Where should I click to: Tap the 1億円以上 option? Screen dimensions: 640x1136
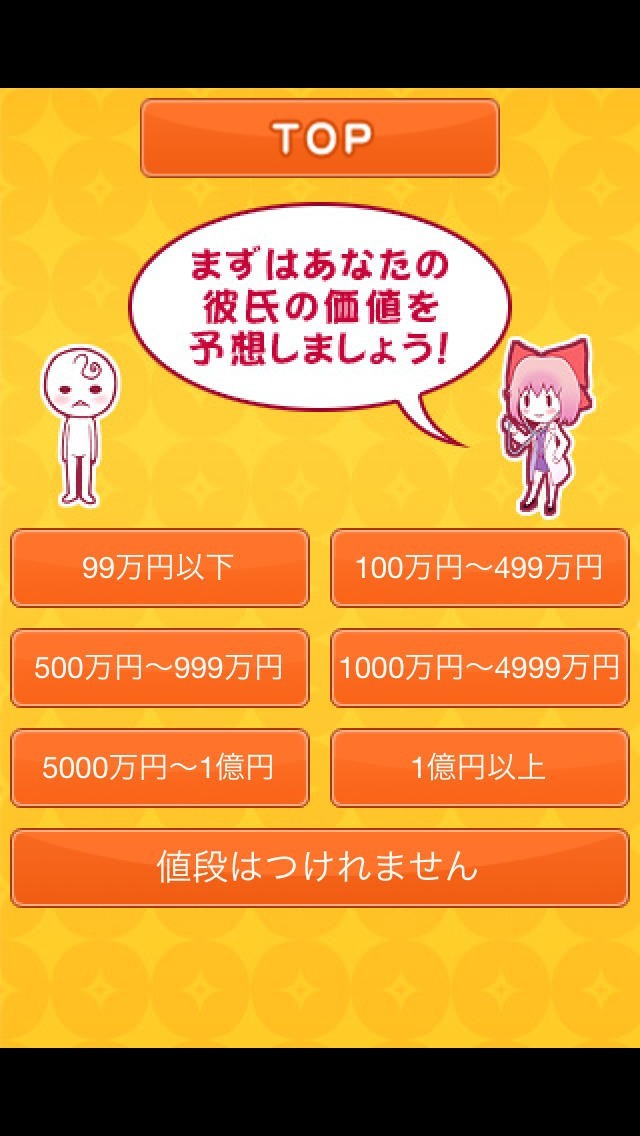pyautogui.click(x=479, y=768)
